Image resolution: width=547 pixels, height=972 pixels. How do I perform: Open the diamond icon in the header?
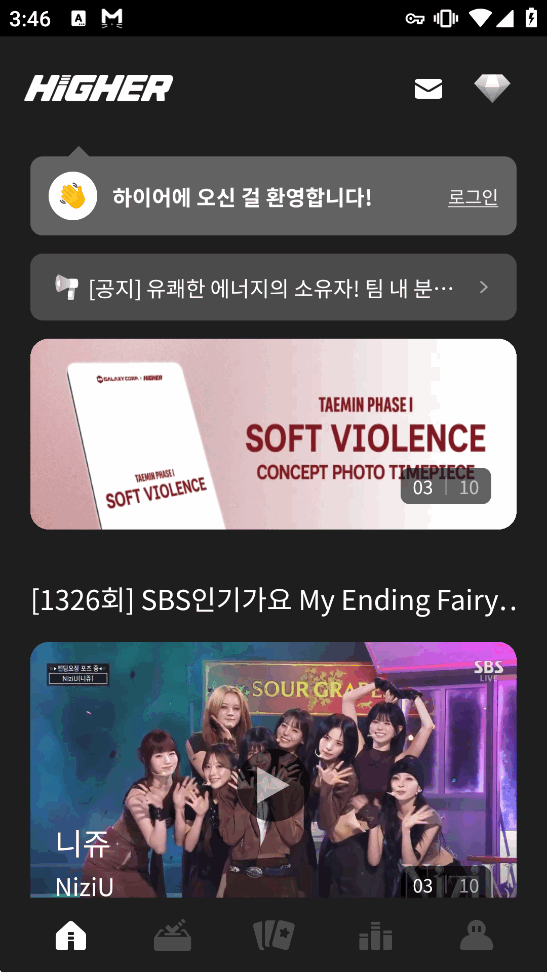pyautogui.click(x=492, y=88)
